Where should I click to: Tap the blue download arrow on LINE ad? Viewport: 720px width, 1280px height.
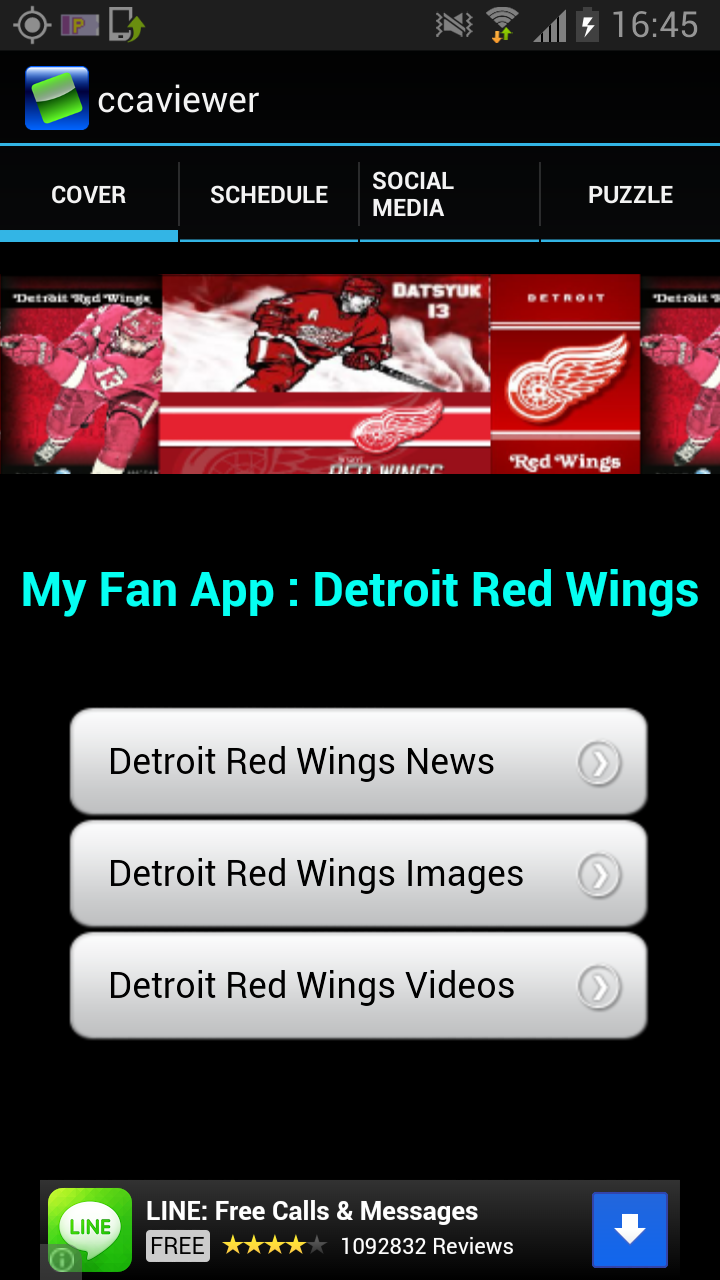[629, 1230]
